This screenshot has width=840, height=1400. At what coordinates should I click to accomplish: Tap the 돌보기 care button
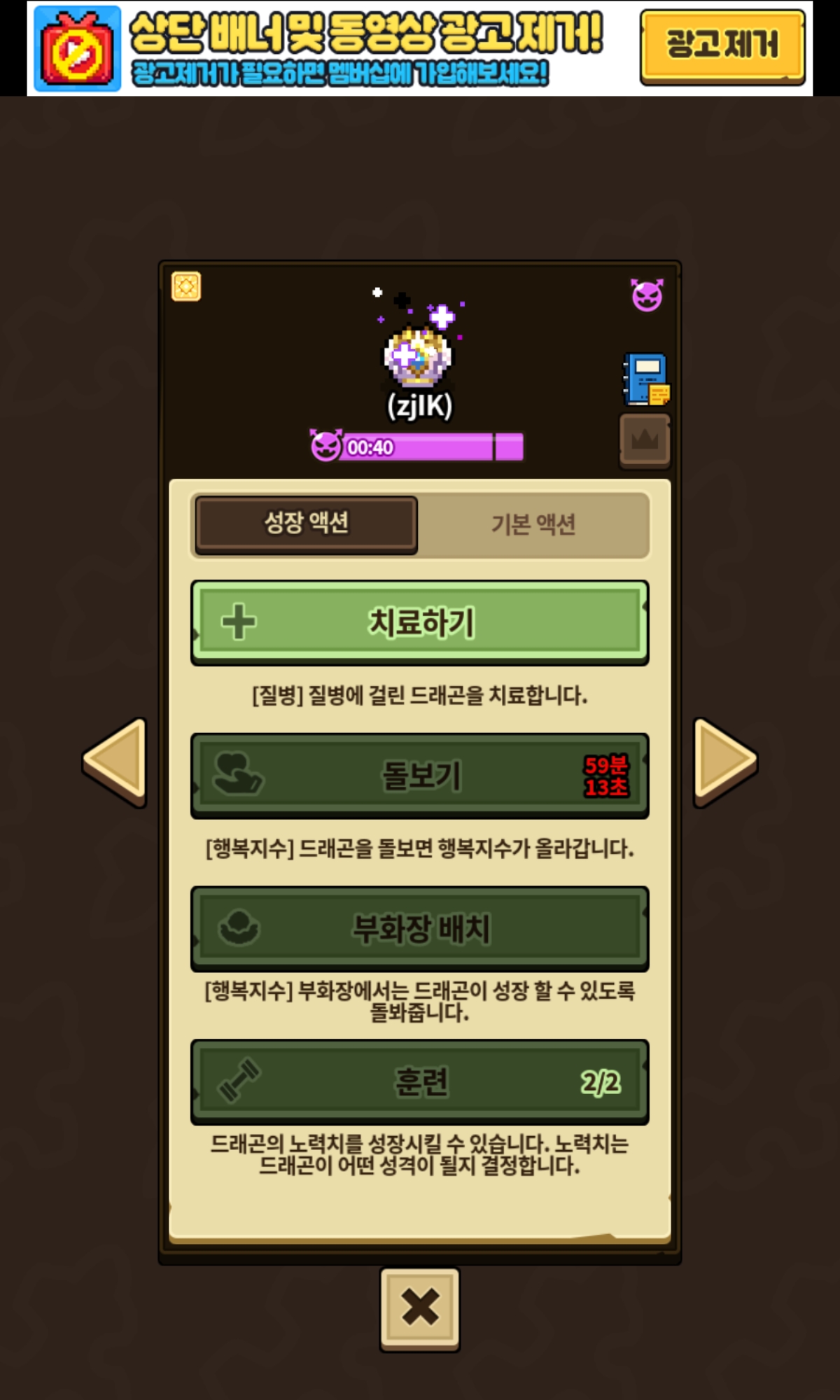(420, 776)
